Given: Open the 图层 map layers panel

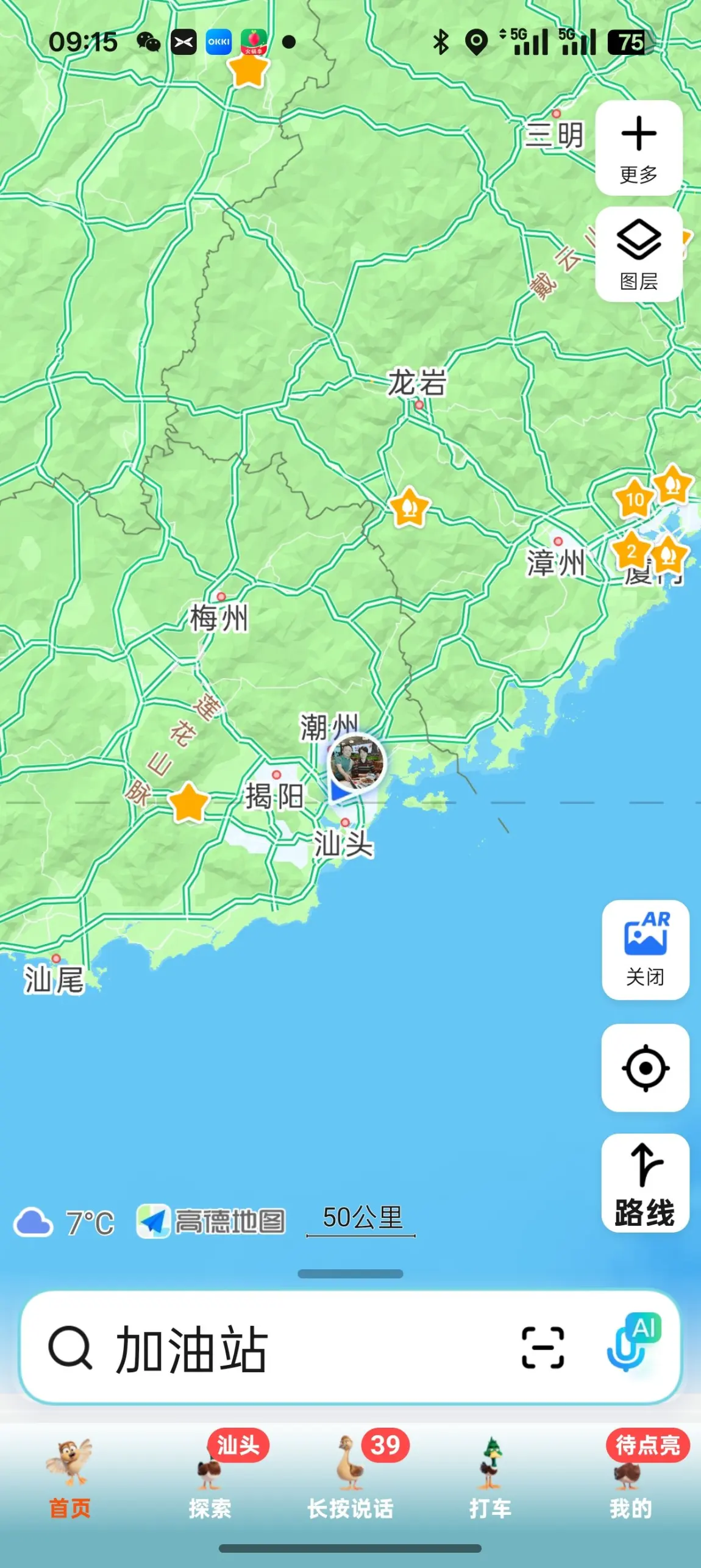Looking at the screenshot, I should coord(638,254).
